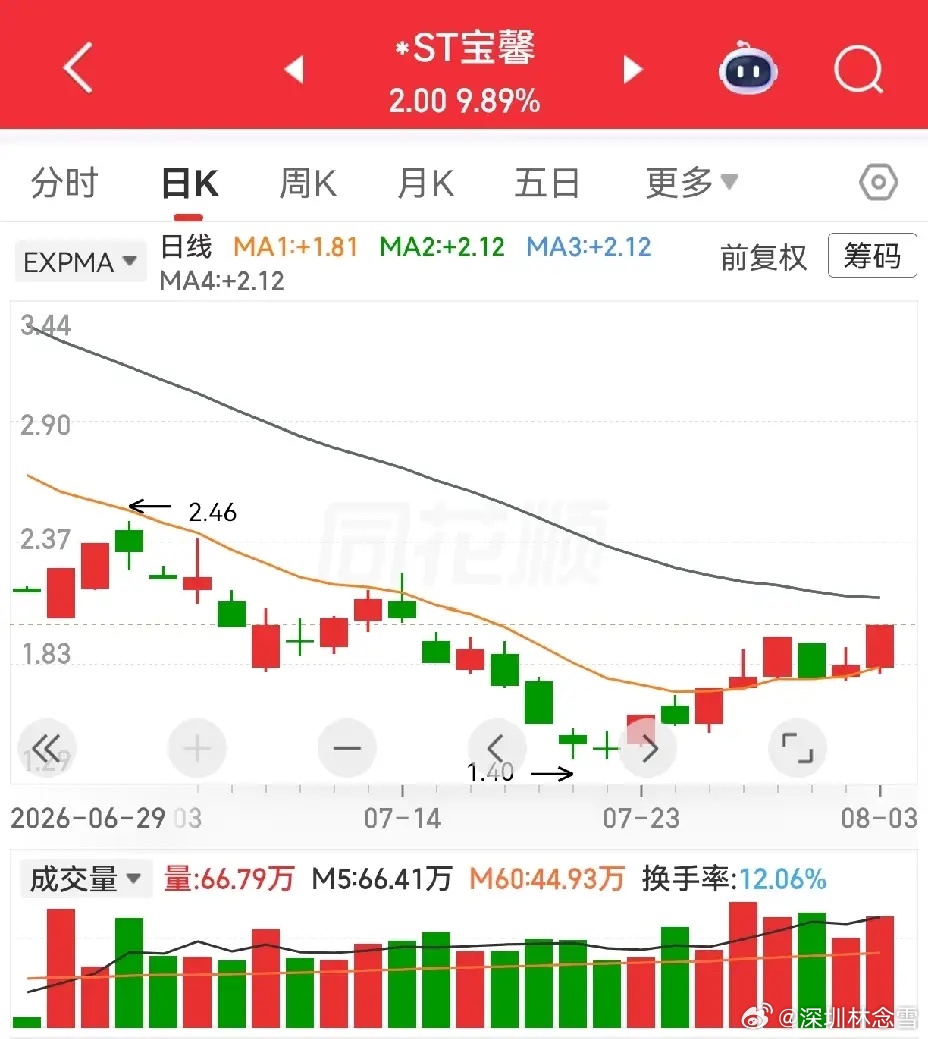Open the 成交量 indicator dropdown
928x1039 pixels.
[x=86, y=879]
